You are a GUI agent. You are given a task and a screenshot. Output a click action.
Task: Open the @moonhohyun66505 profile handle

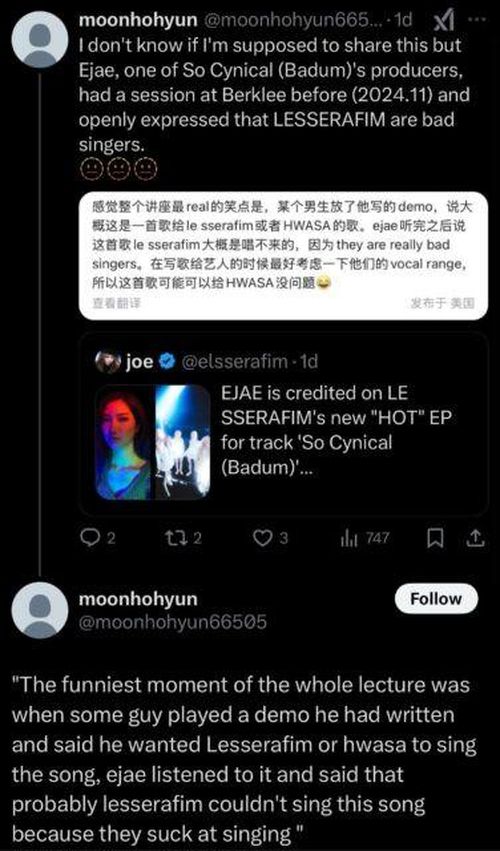[x=173, y=621]
